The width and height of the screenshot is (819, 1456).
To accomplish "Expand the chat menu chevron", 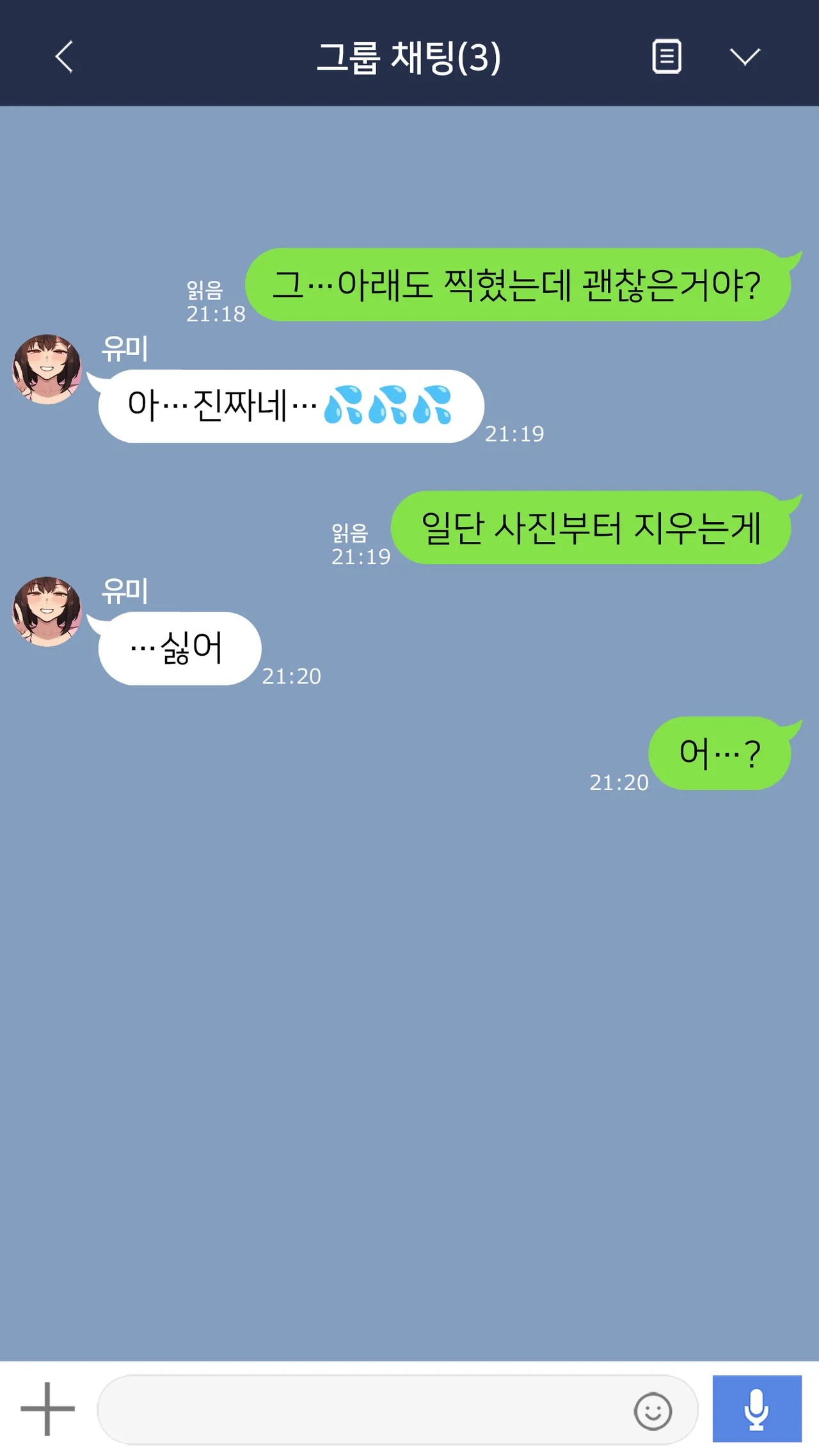I will (745, 57).
